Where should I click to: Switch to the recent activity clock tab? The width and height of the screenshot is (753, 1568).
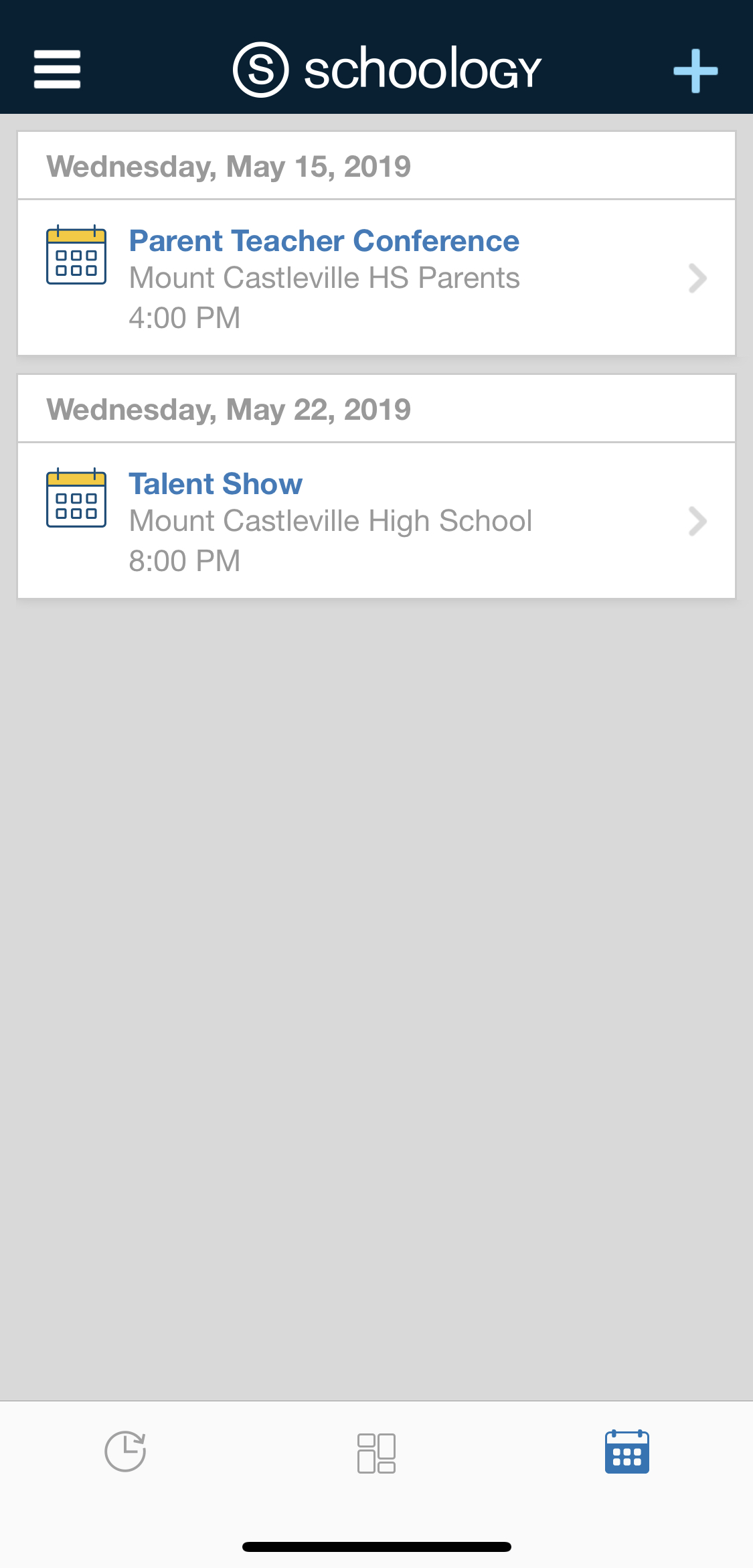click(125, 1452)
